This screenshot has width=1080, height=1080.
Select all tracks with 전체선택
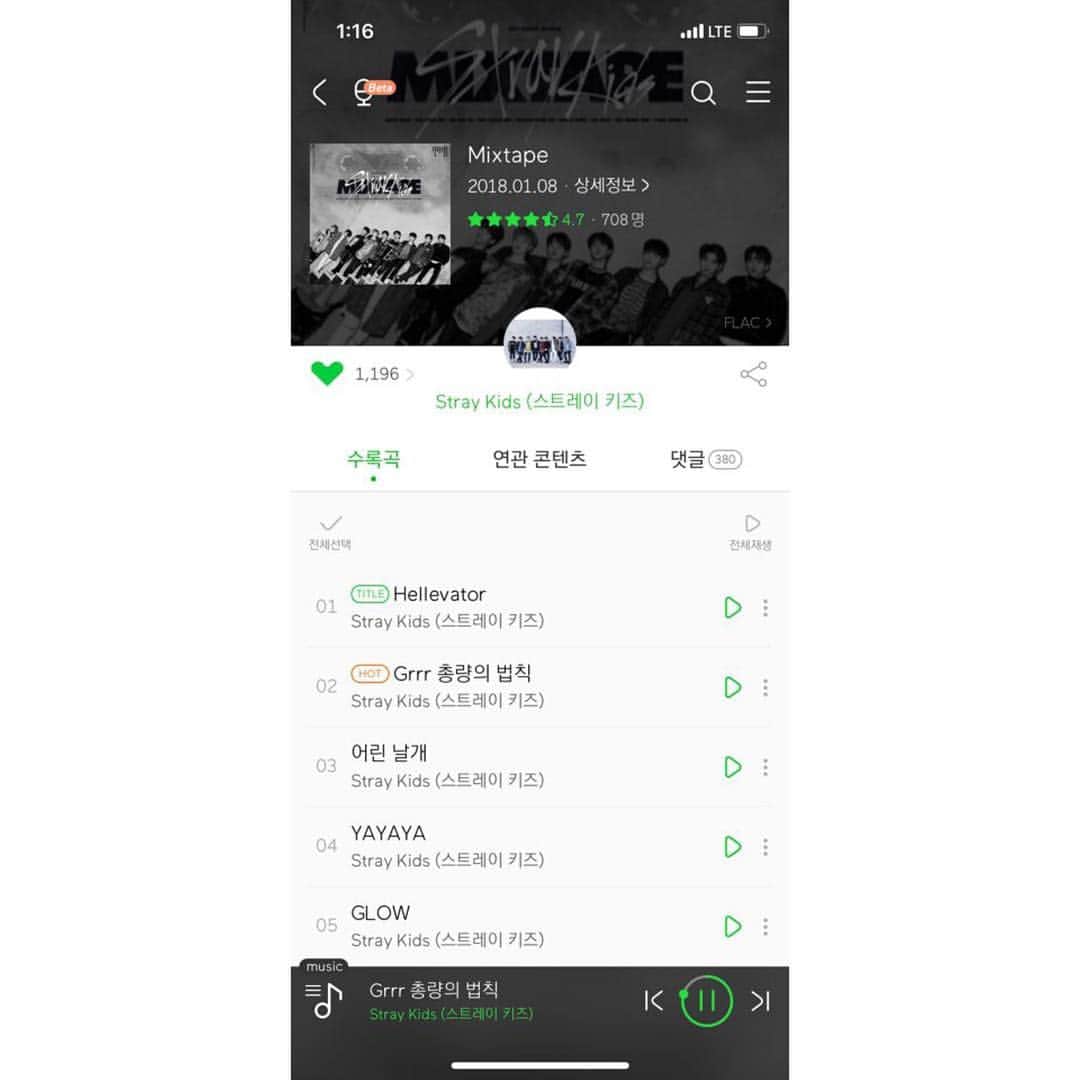click(x=330, y=531)
